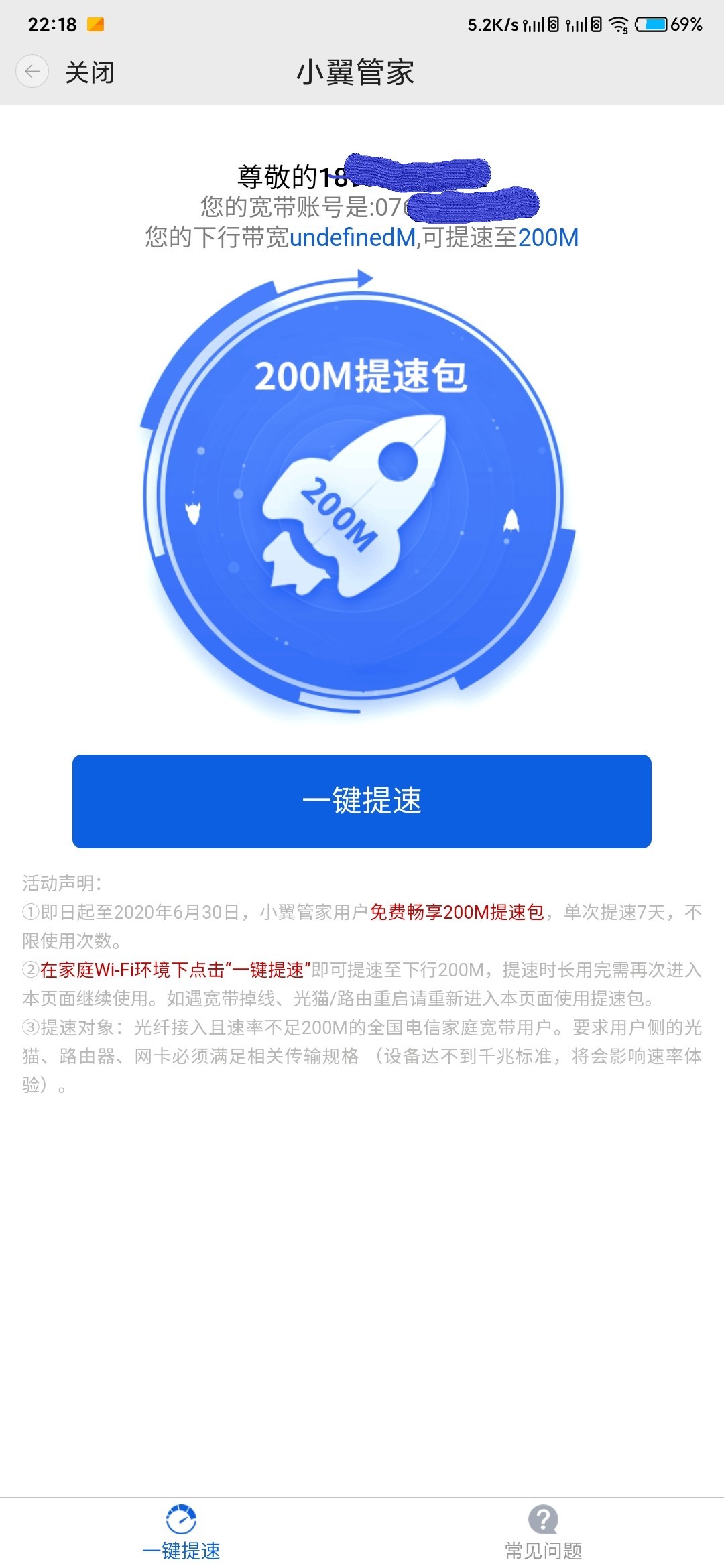
Task: Tap the back arrow in the top-left corner
Action: coord(32,72)
